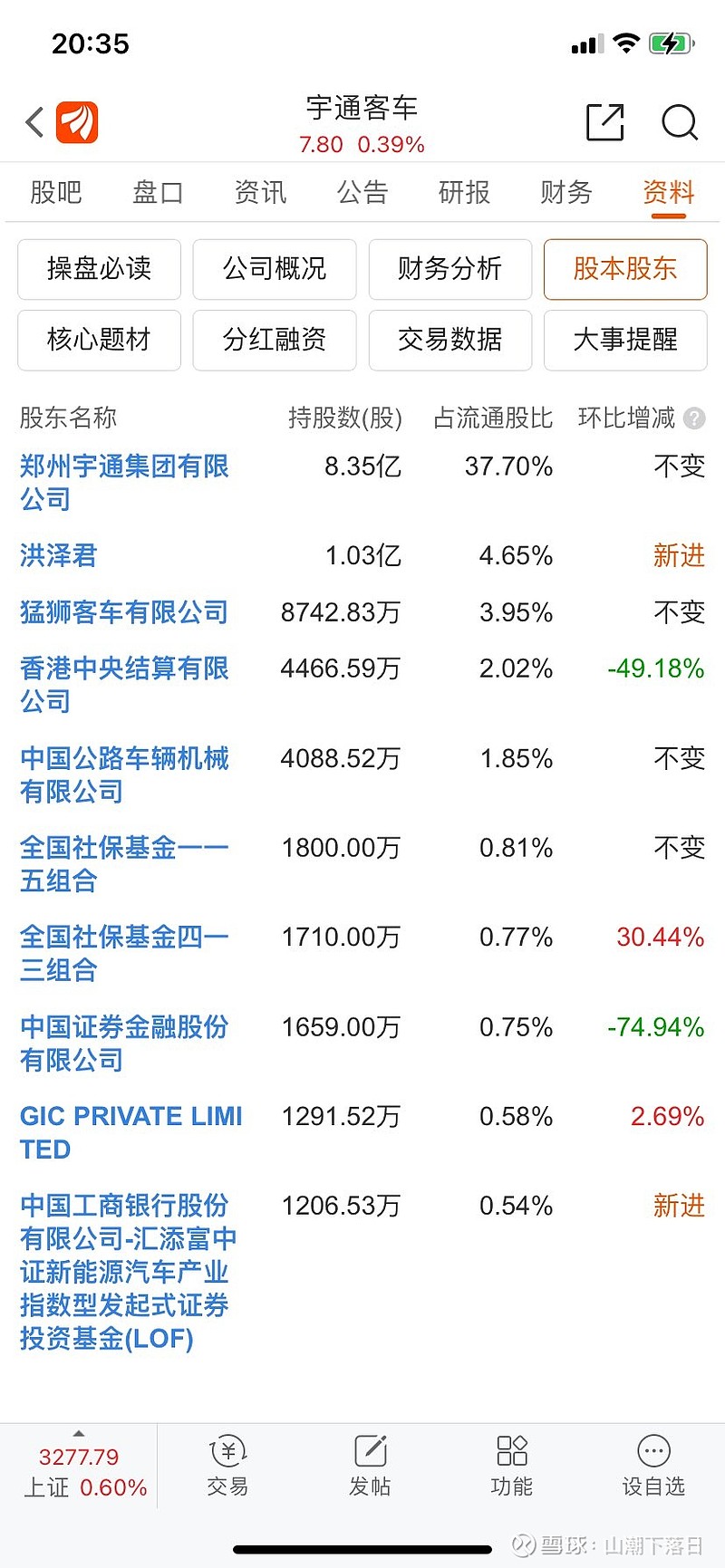725x1568 pixels.
Task: Switch to the 股吧 tab
Action: (x=56, y=192)
